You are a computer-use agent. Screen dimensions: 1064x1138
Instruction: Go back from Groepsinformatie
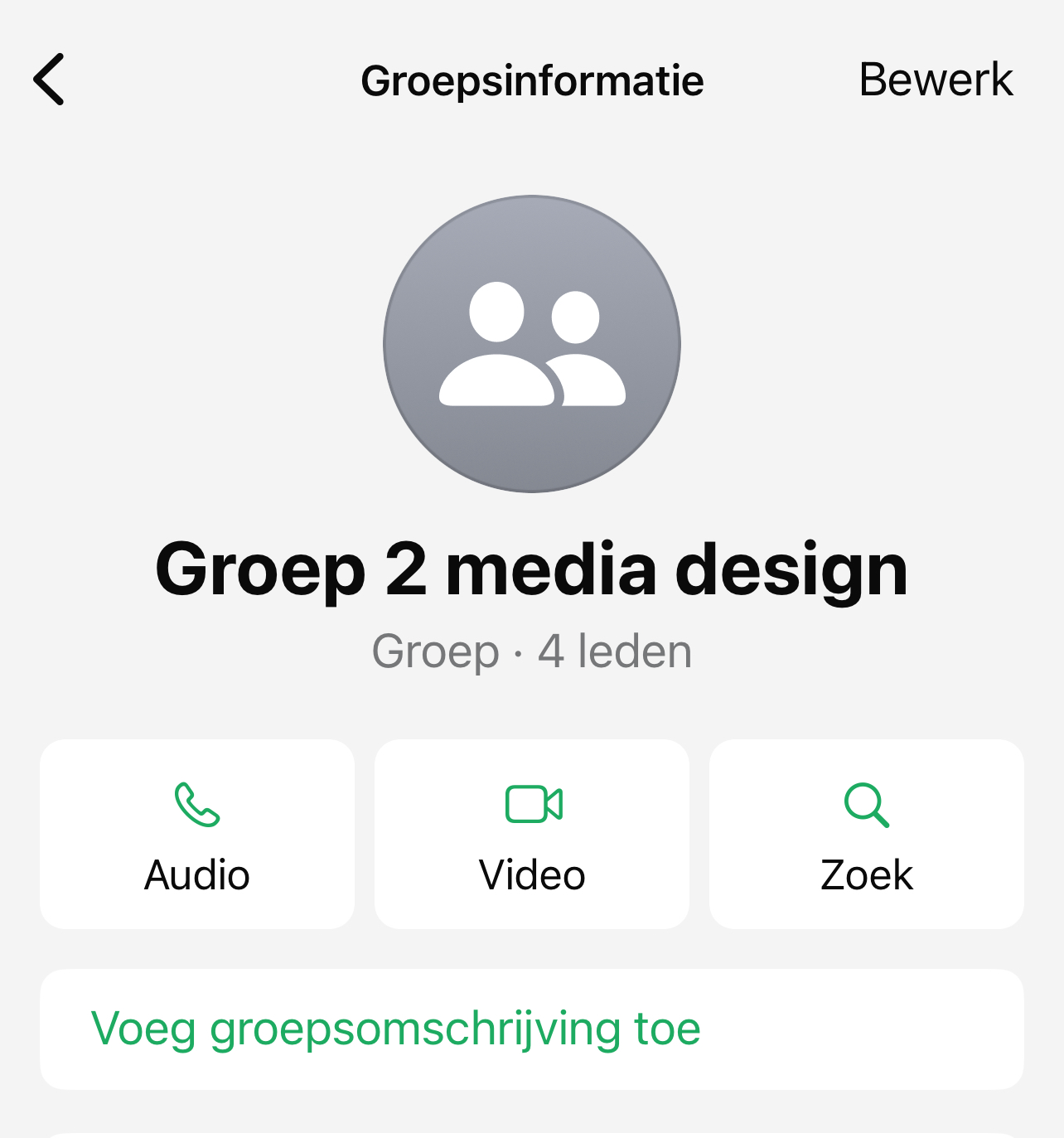point(50,80)
